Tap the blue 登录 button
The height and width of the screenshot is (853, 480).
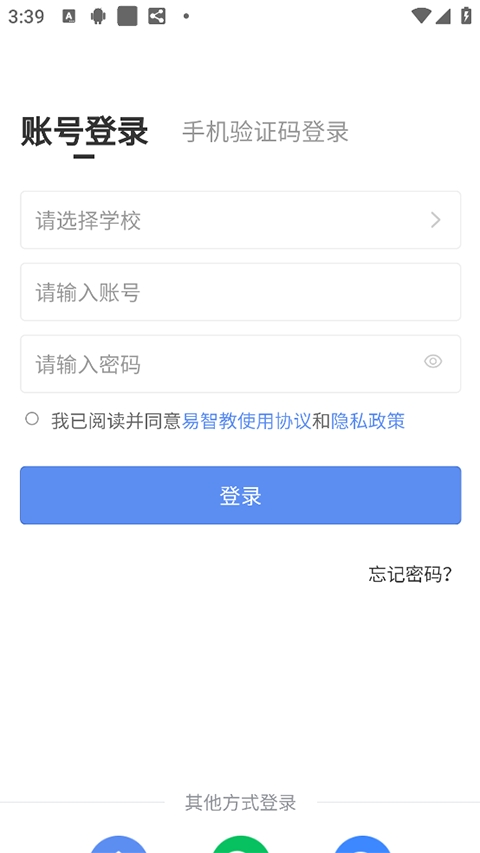coord(241,495)
